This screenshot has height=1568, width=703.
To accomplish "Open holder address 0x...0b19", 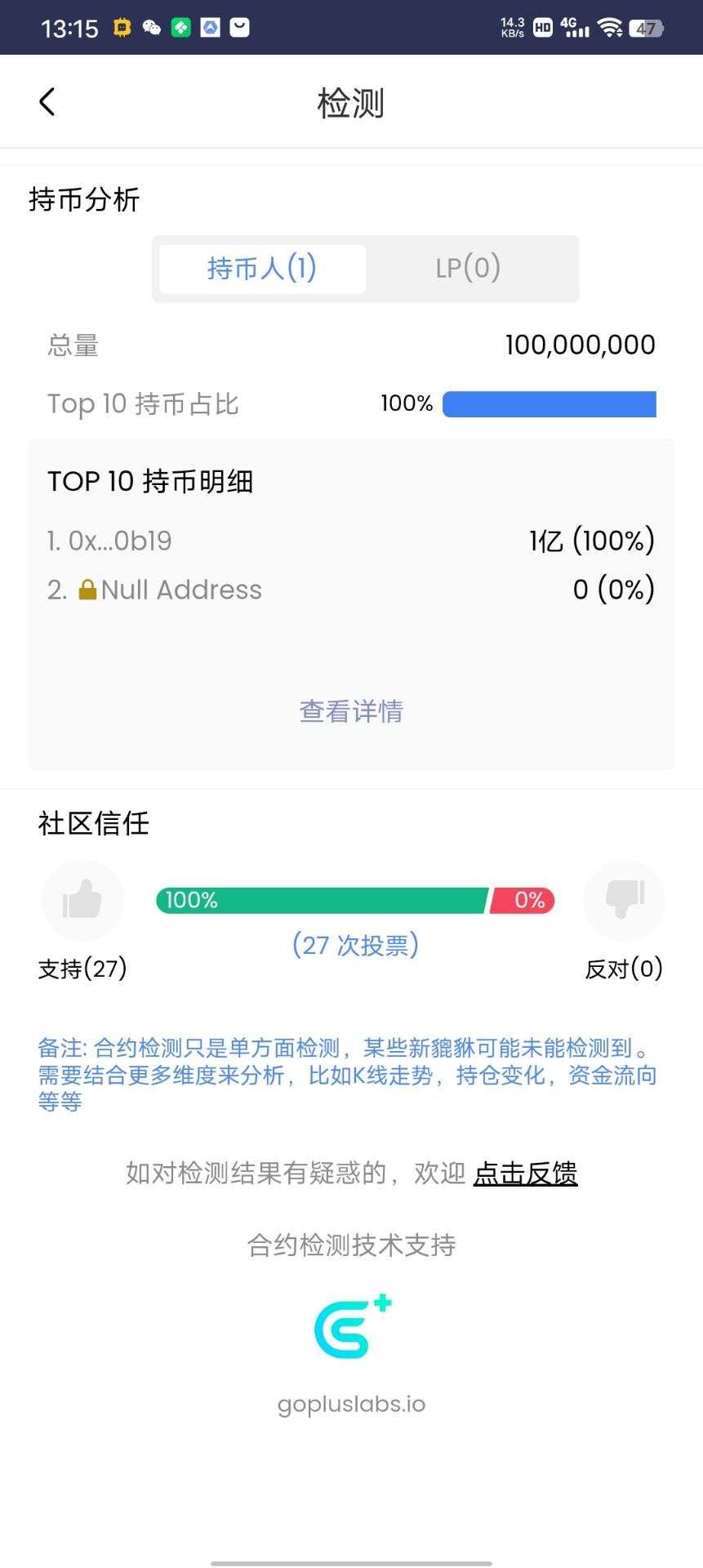I will point(109,541).
